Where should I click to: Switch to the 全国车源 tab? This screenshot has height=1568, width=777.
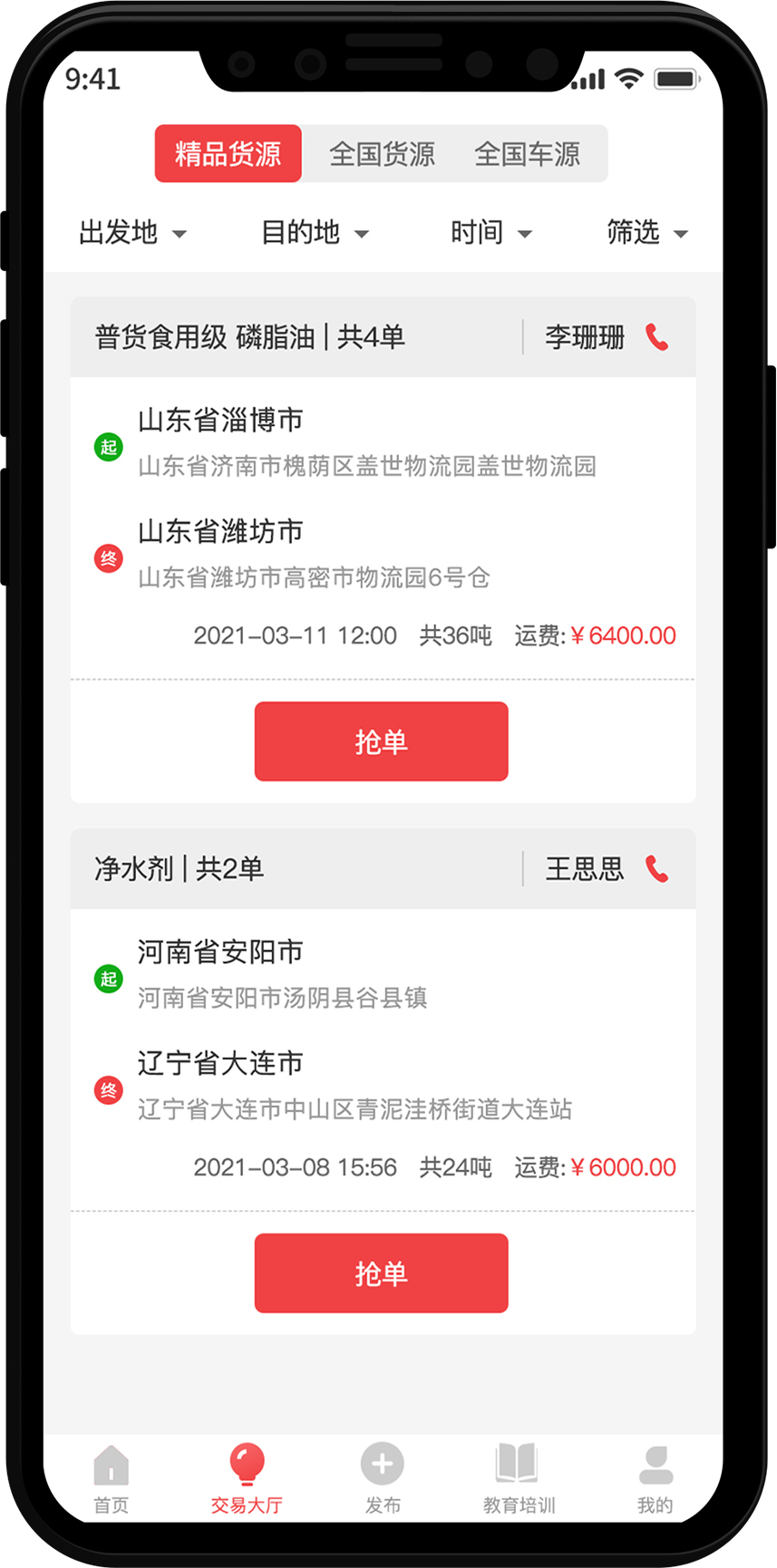point(527,154)
